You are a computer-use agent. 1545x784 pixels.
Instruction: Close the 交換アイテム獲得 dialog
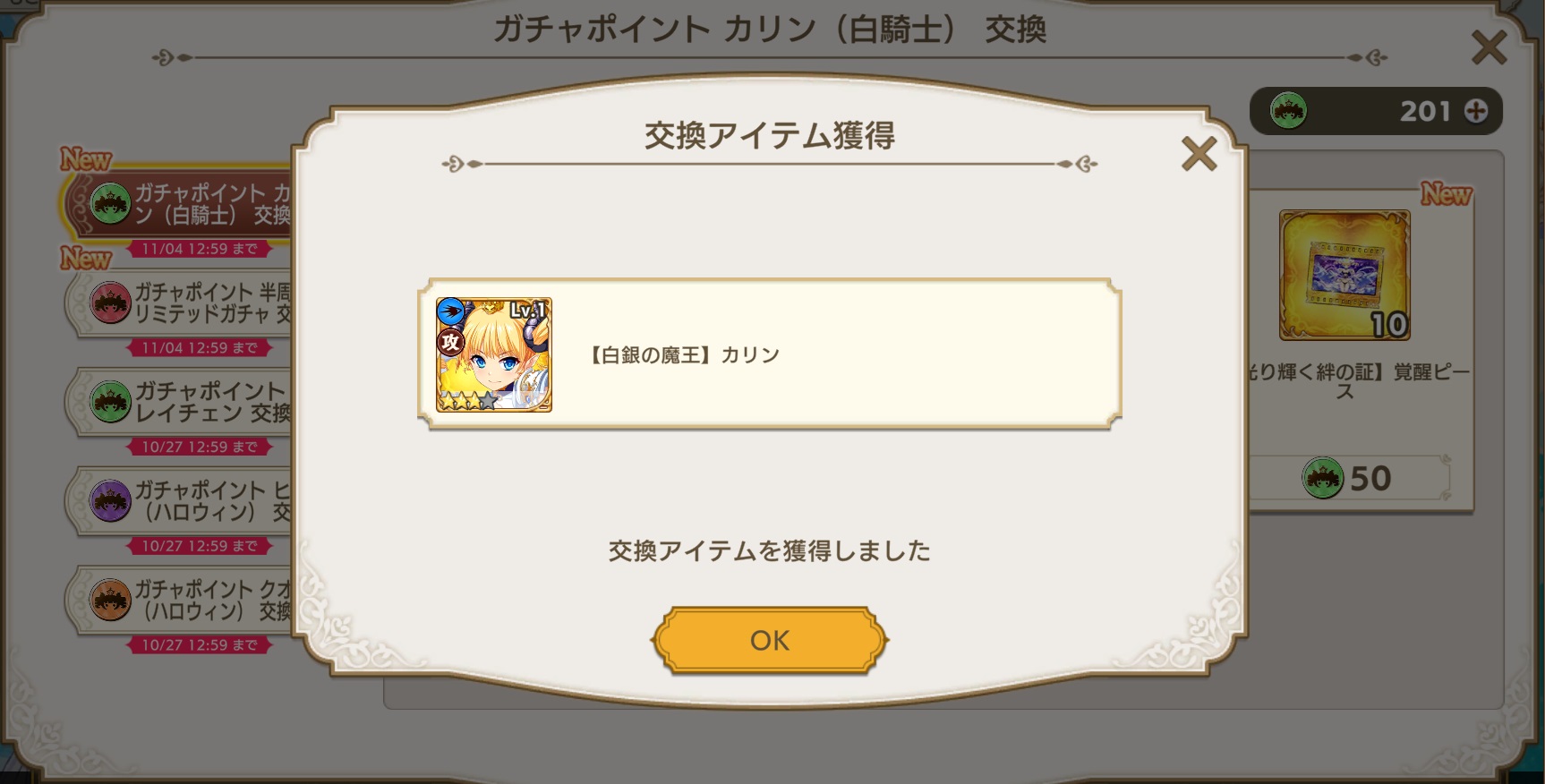point(1199,154)
